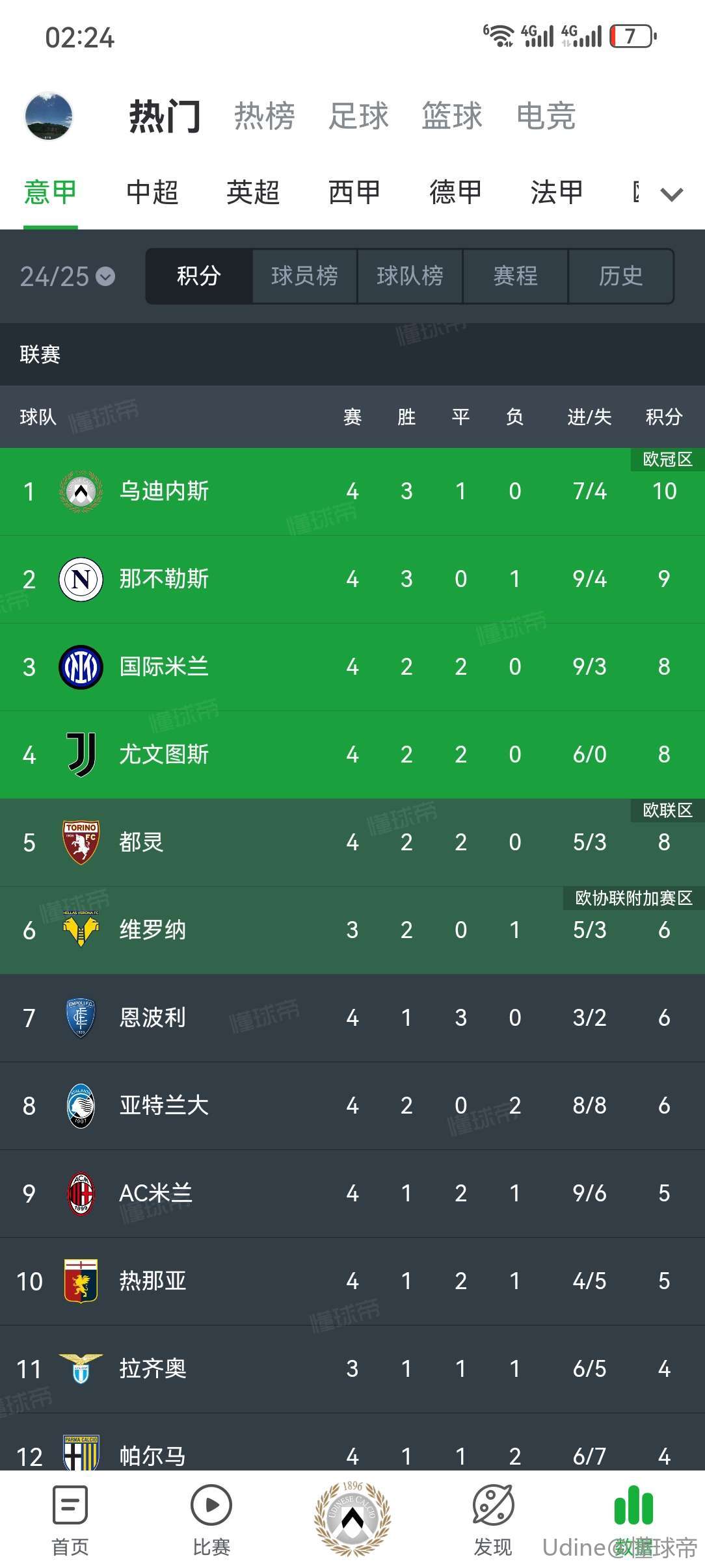The height and width of the screenshot is (1568, 705).
Task: Select the 中超 league tab
Action: point(152,192)
